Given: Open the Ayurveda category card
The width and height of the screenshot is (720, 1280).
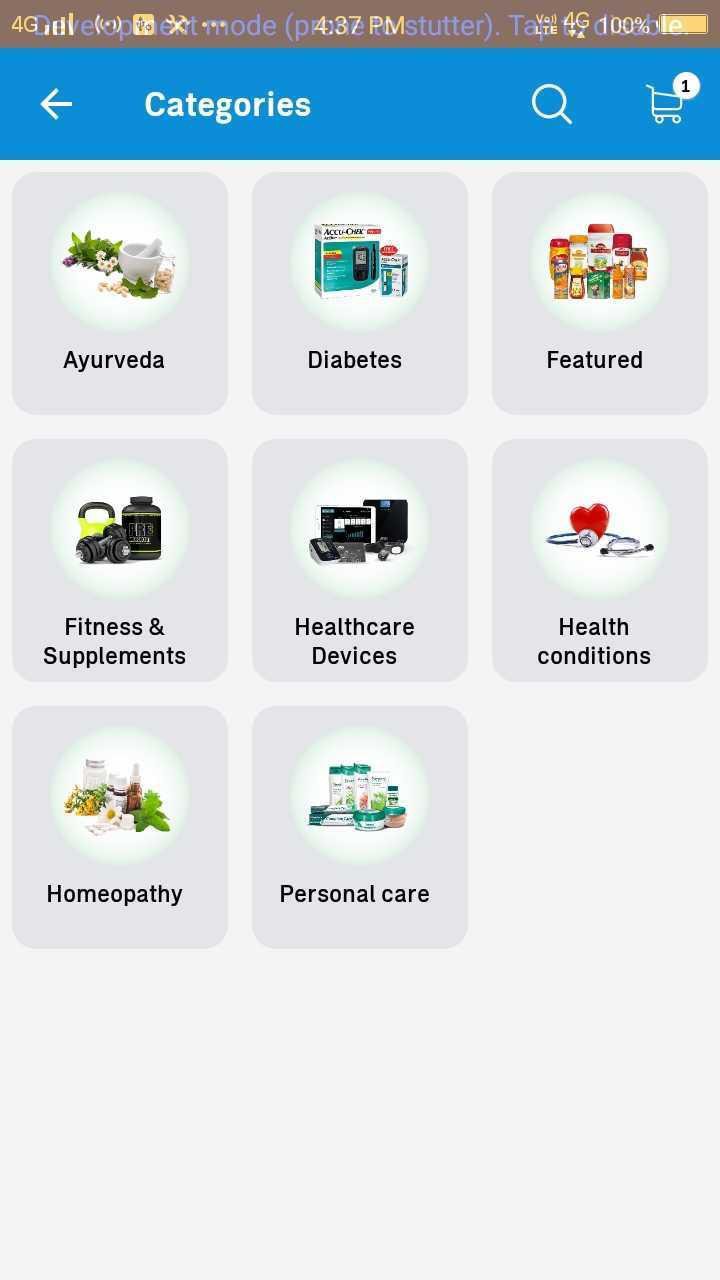Looking at the screenshot, I should pyautogui.click(x=119, y=292).
